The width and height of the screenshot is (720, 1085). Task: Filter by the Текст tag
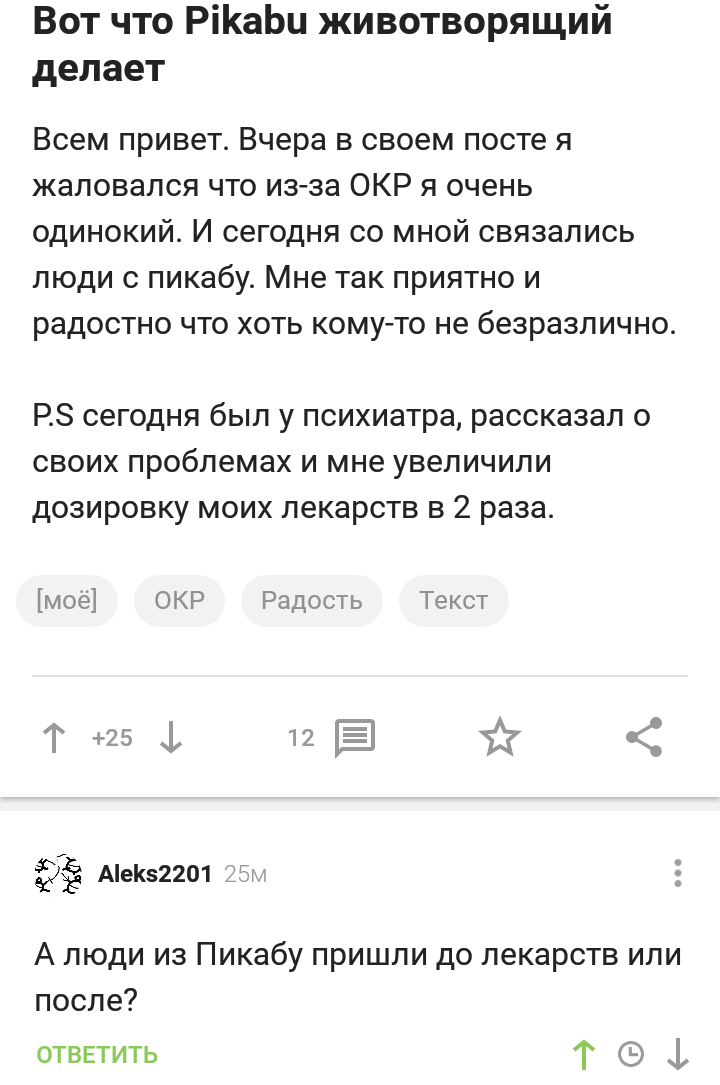(x=453, y=601)
